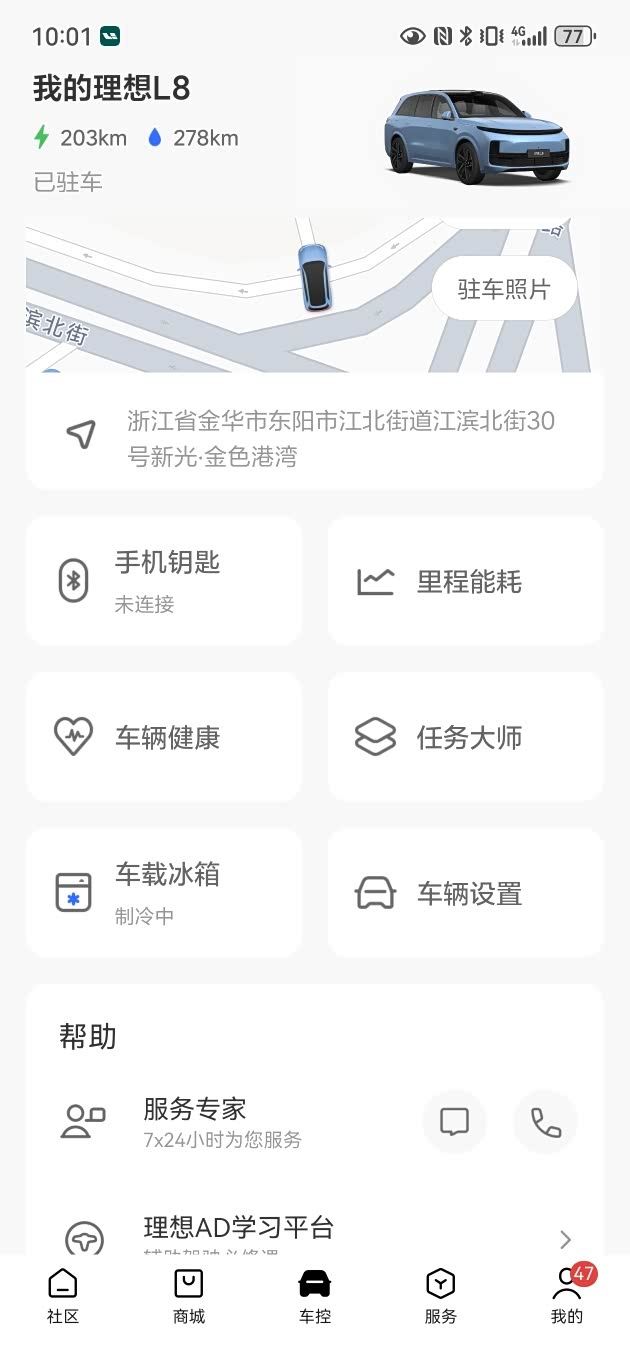Open 理想AD学习平台 learning platform
The height and width of the screenshot is (1360, 630).
[x=314, y=1235]
